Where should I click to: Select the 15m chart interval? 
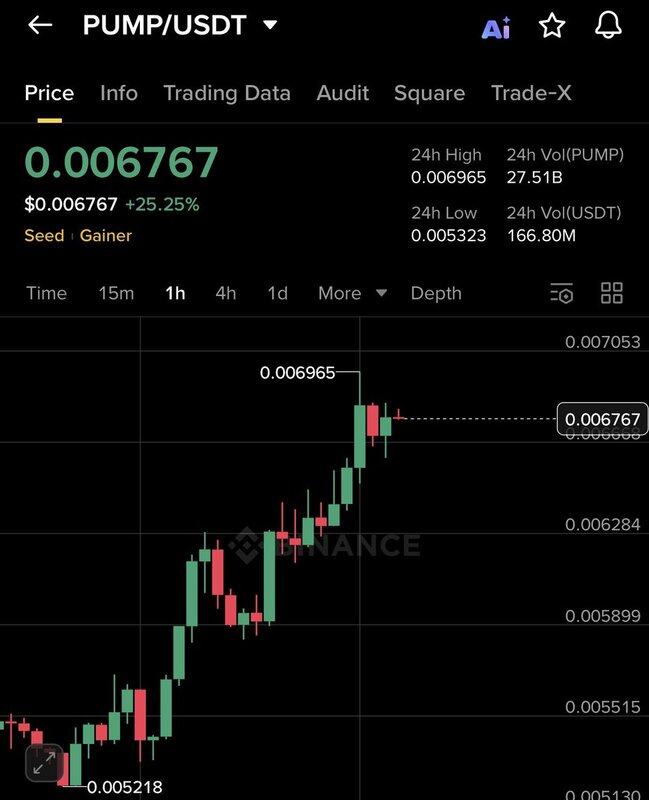click(116, 293)
